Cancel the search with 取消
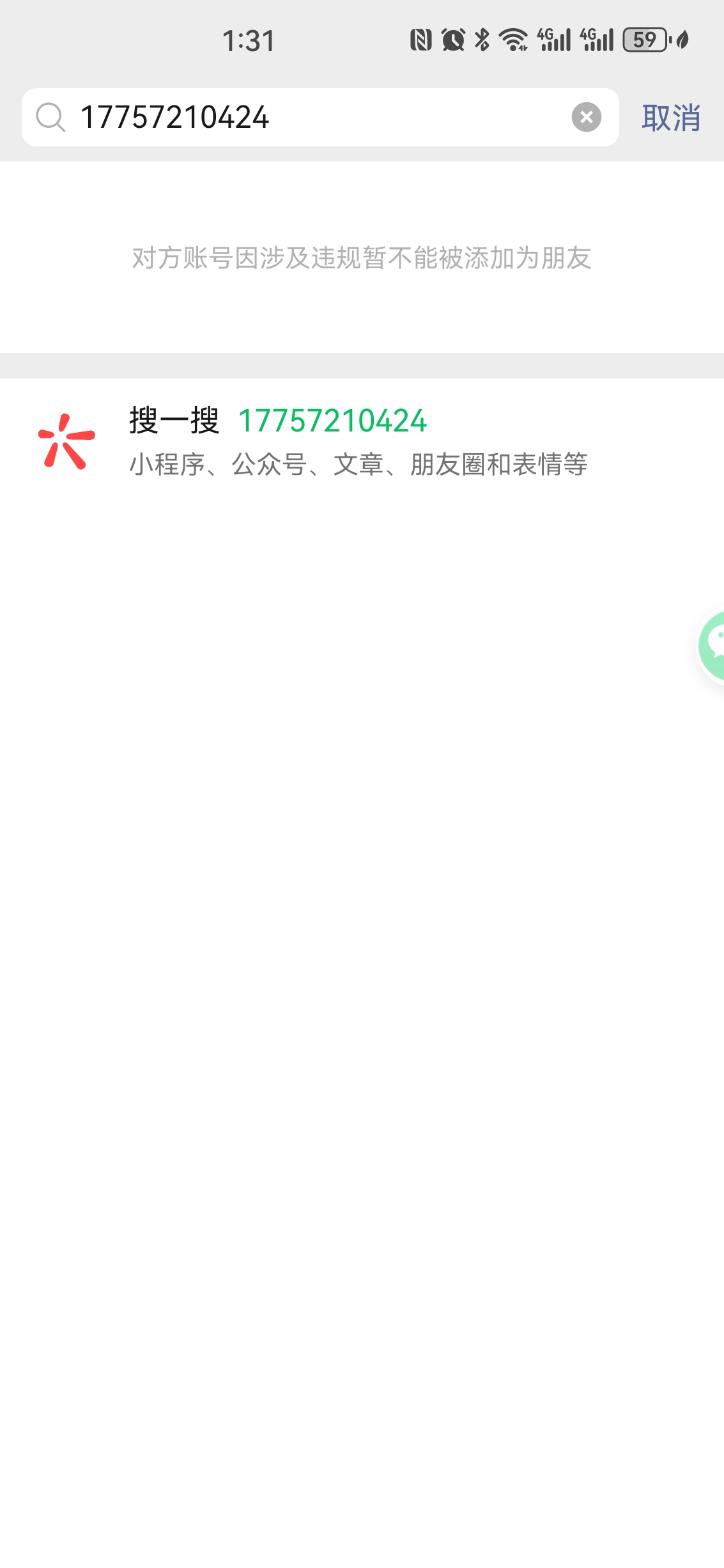This screenshot has width=724, height=1568. point(671,118)
